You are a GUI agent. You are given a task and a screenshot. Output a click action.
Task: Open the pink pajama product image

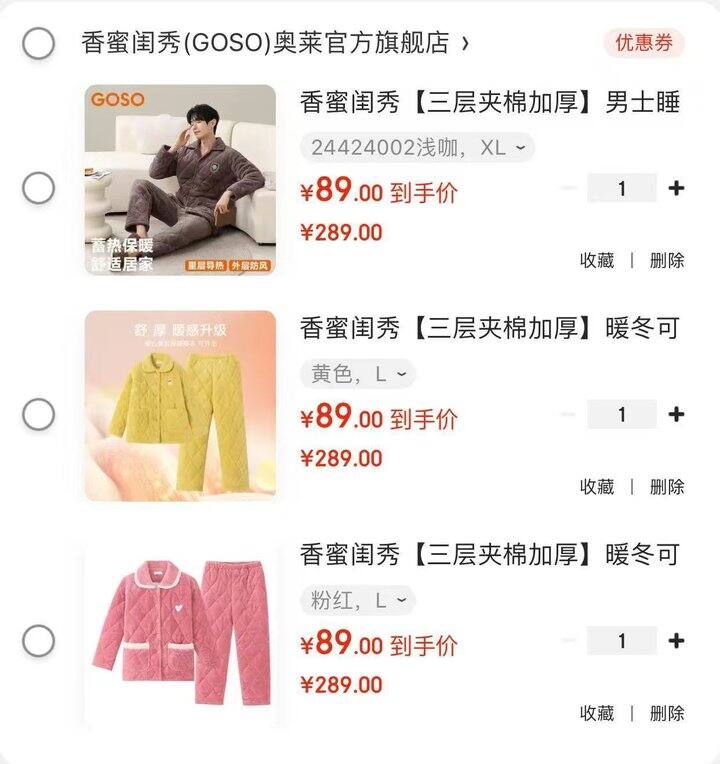[180, 633]
